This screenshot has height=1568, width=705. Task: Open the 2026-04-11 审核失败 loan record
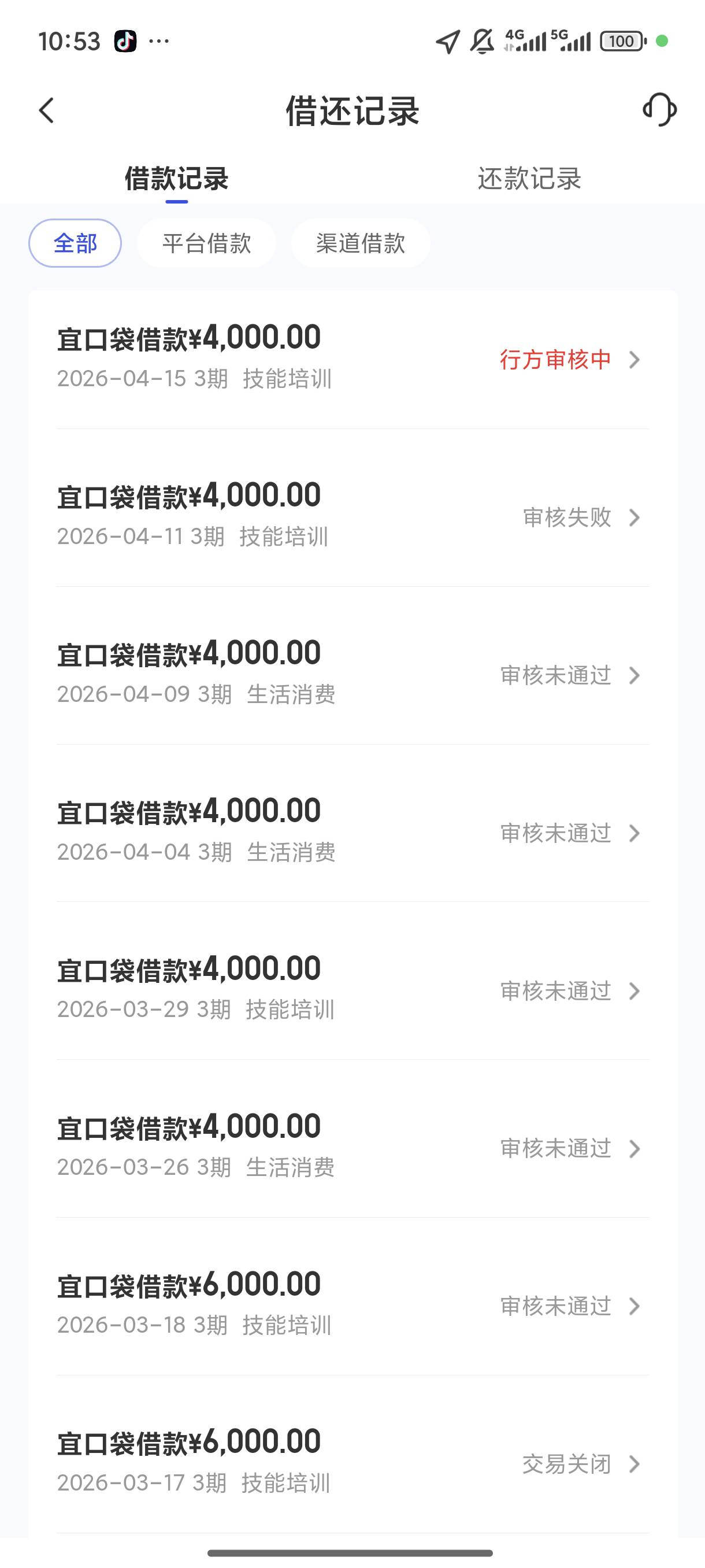[x=353, y=517]
